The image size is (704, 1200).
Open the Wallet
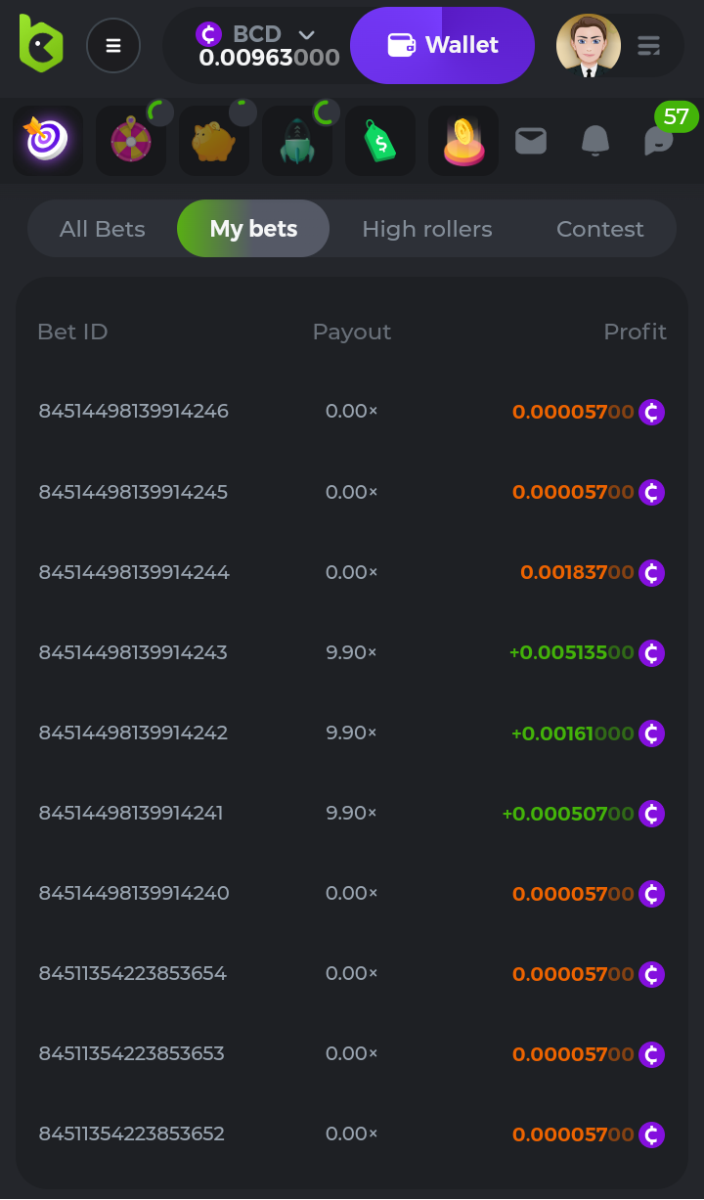(442, 45)
